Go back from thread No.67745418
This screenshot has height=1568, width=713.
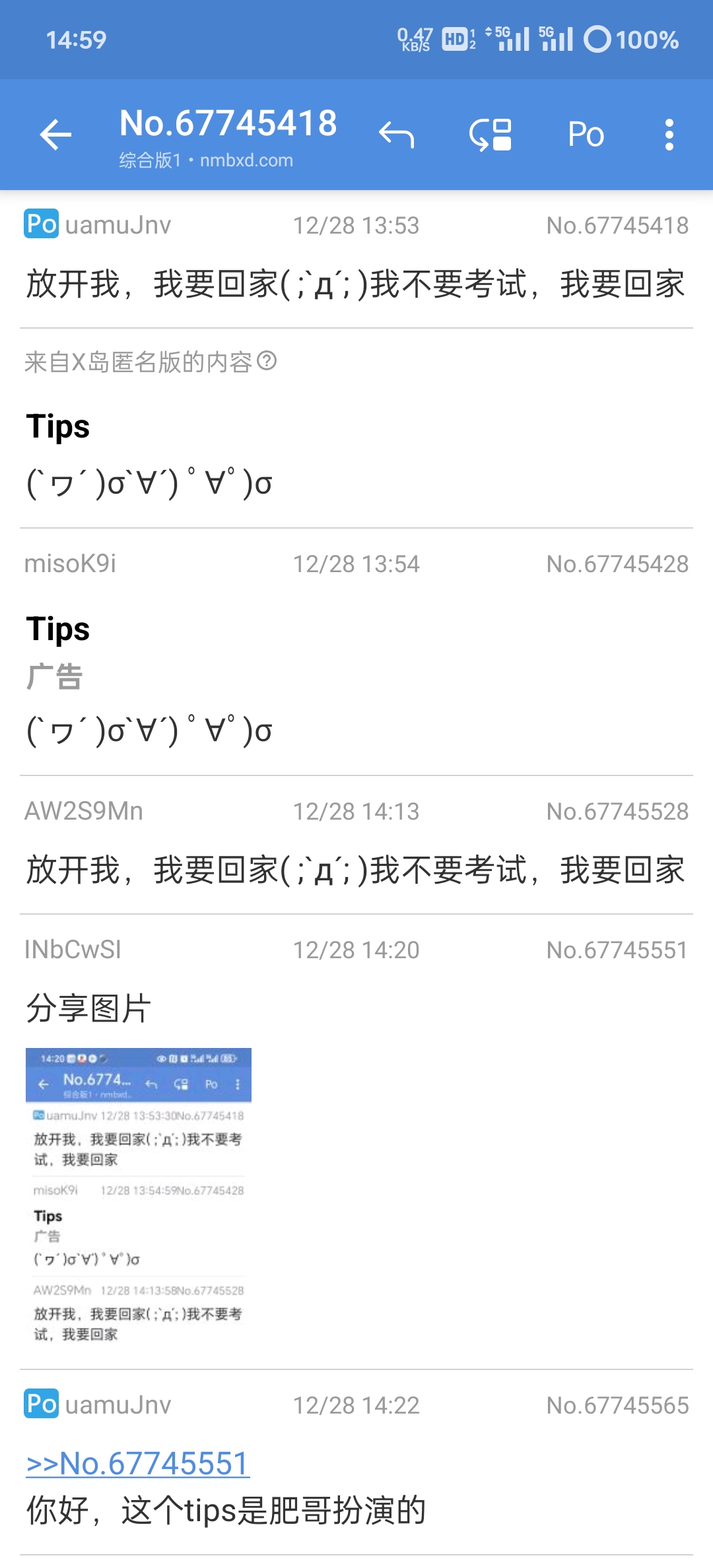pyautogui.click(x=55, y=135)
